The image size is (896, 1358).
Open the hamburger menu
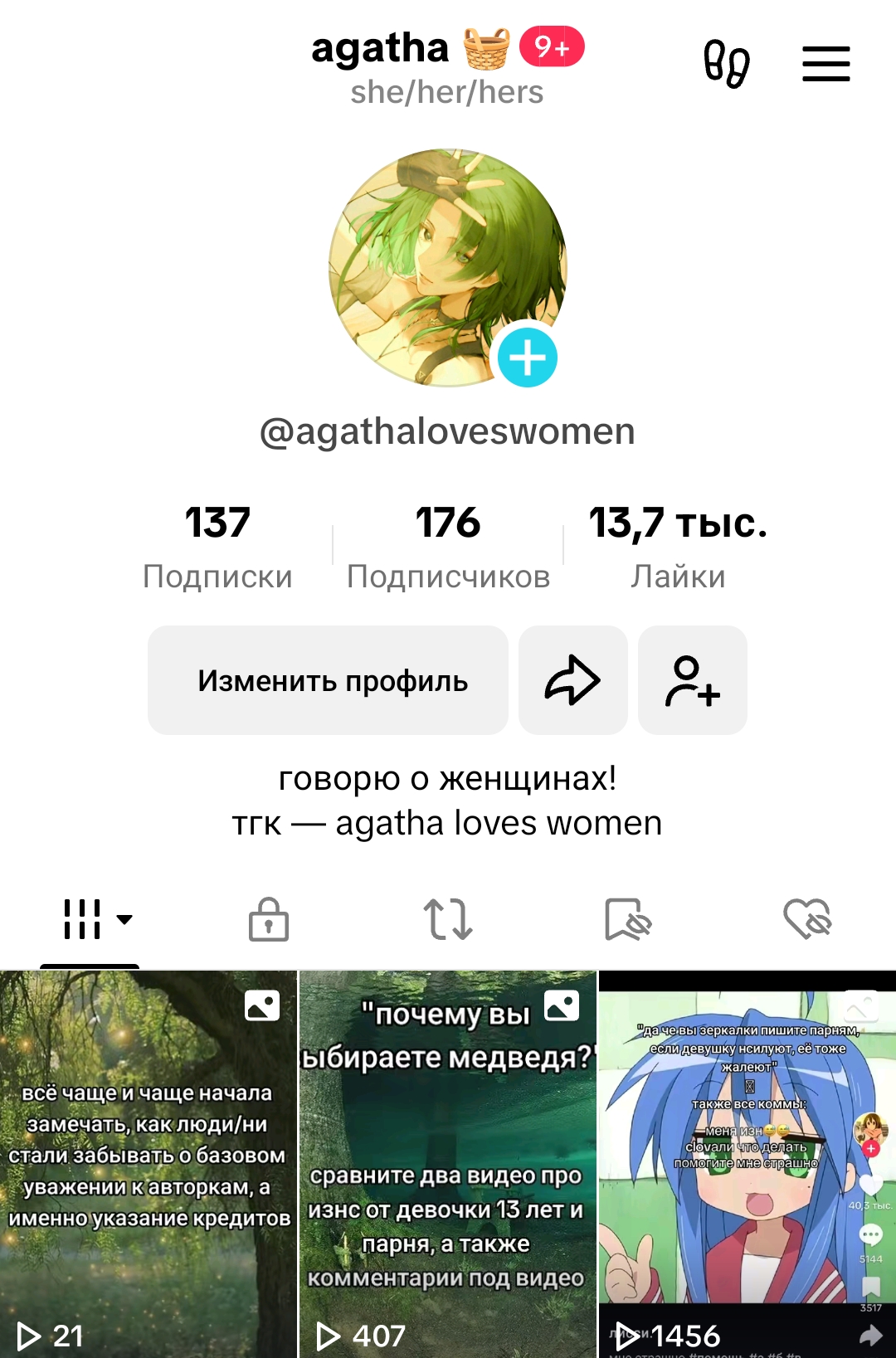tap(825, 64)
